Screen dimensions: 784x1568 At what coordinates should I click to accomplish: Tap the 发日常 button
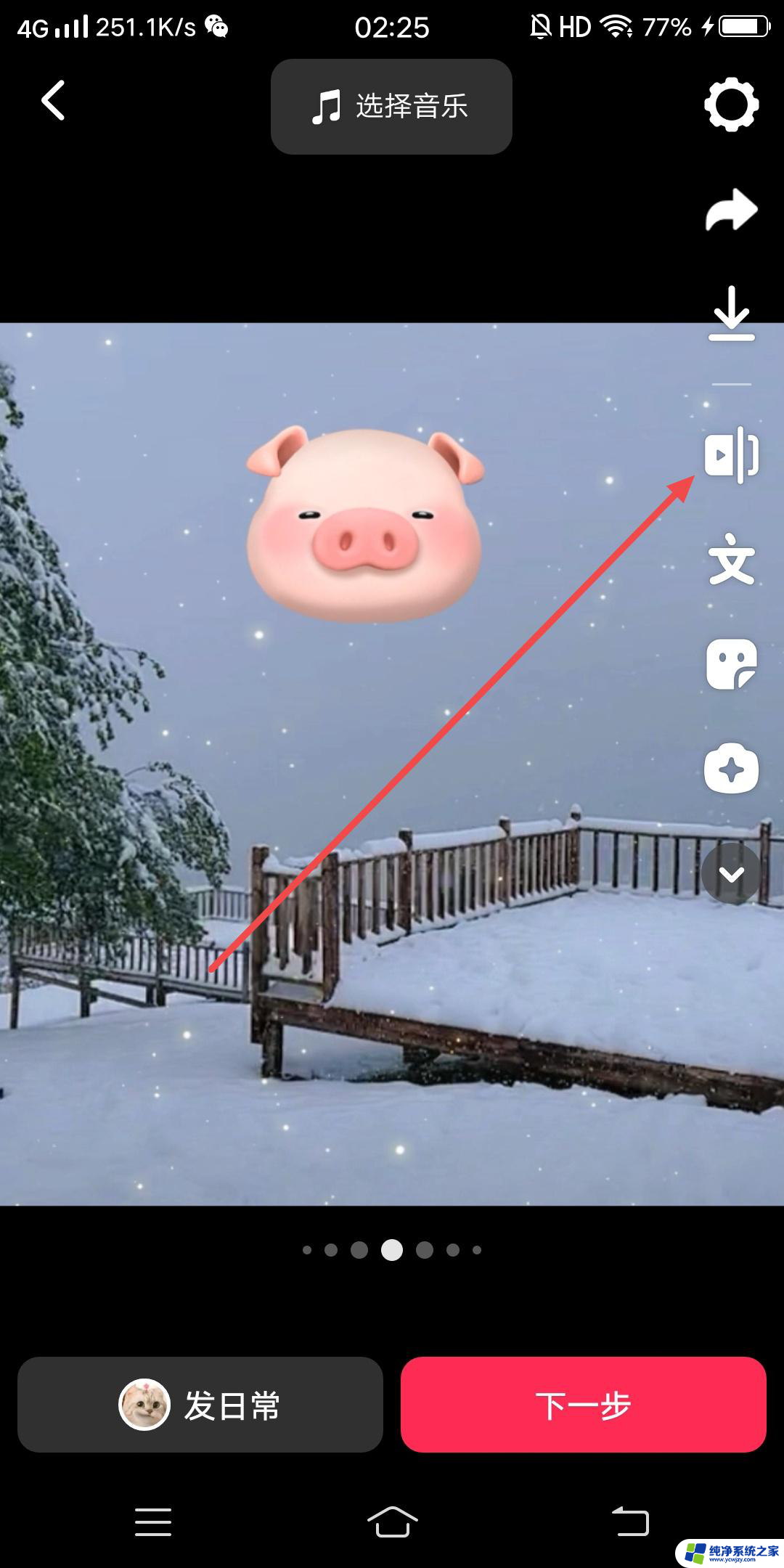[200, 1405]
